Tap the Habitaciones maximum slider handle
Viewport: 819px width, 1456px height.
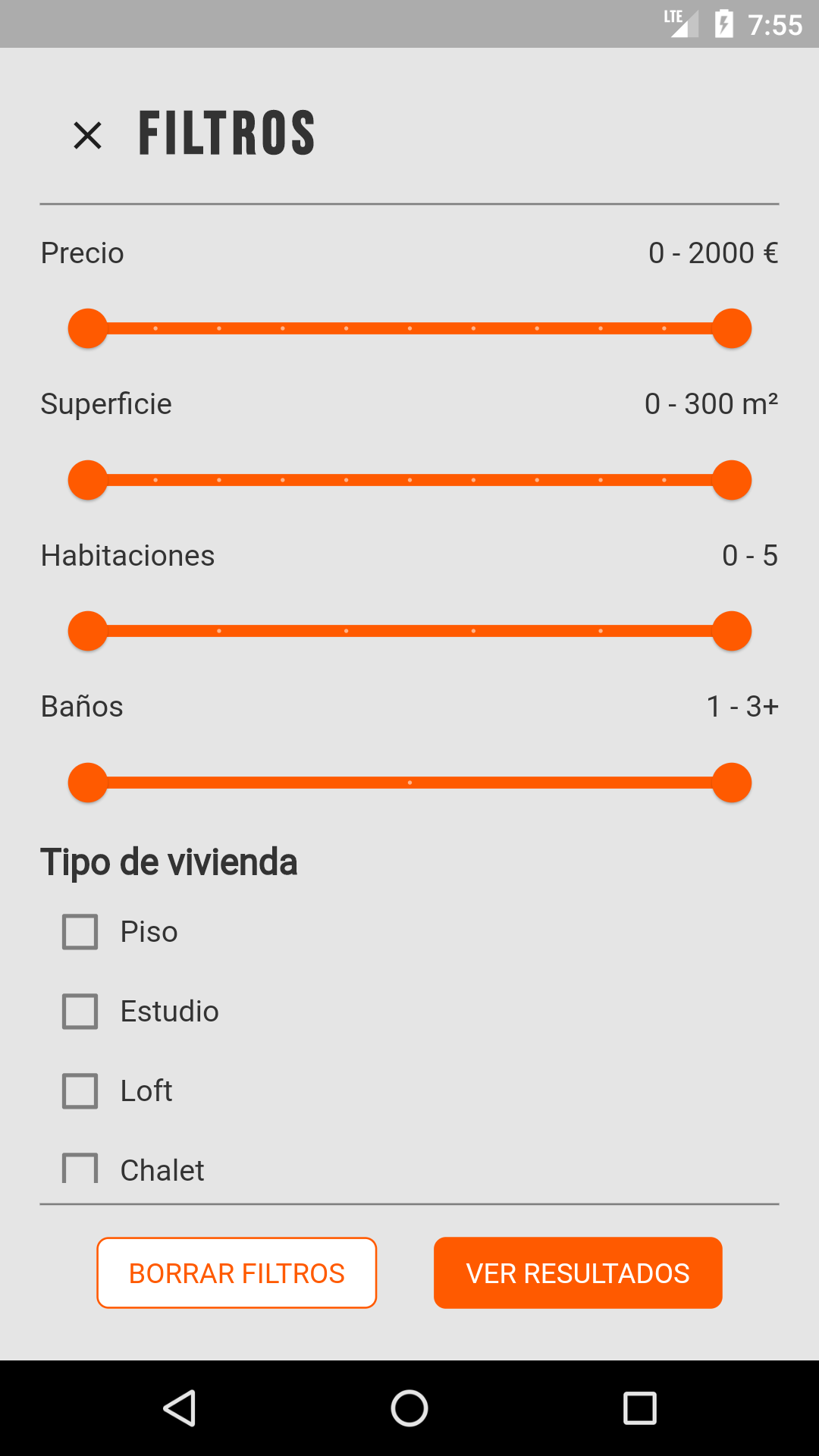tap(732, 631)
